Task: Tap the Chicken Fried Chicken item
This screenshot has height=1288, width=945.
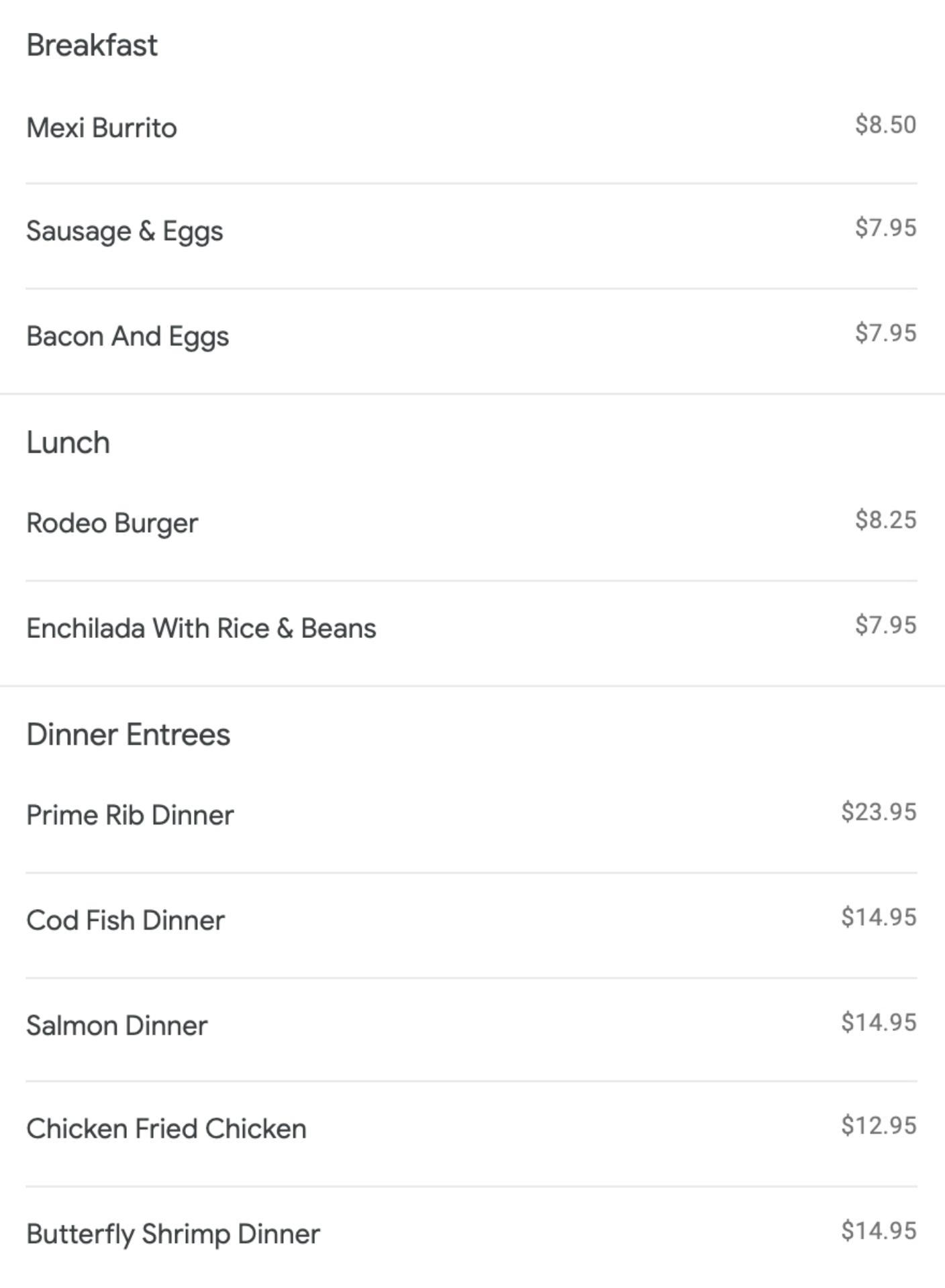Action: click(166, 1129)
